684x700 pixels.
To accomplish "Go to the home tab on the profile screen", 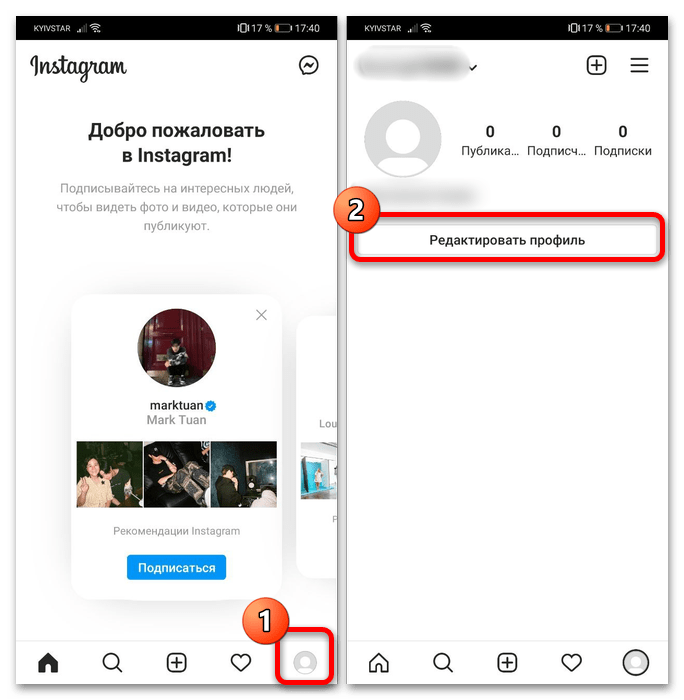I will click(x=379, y=662).
